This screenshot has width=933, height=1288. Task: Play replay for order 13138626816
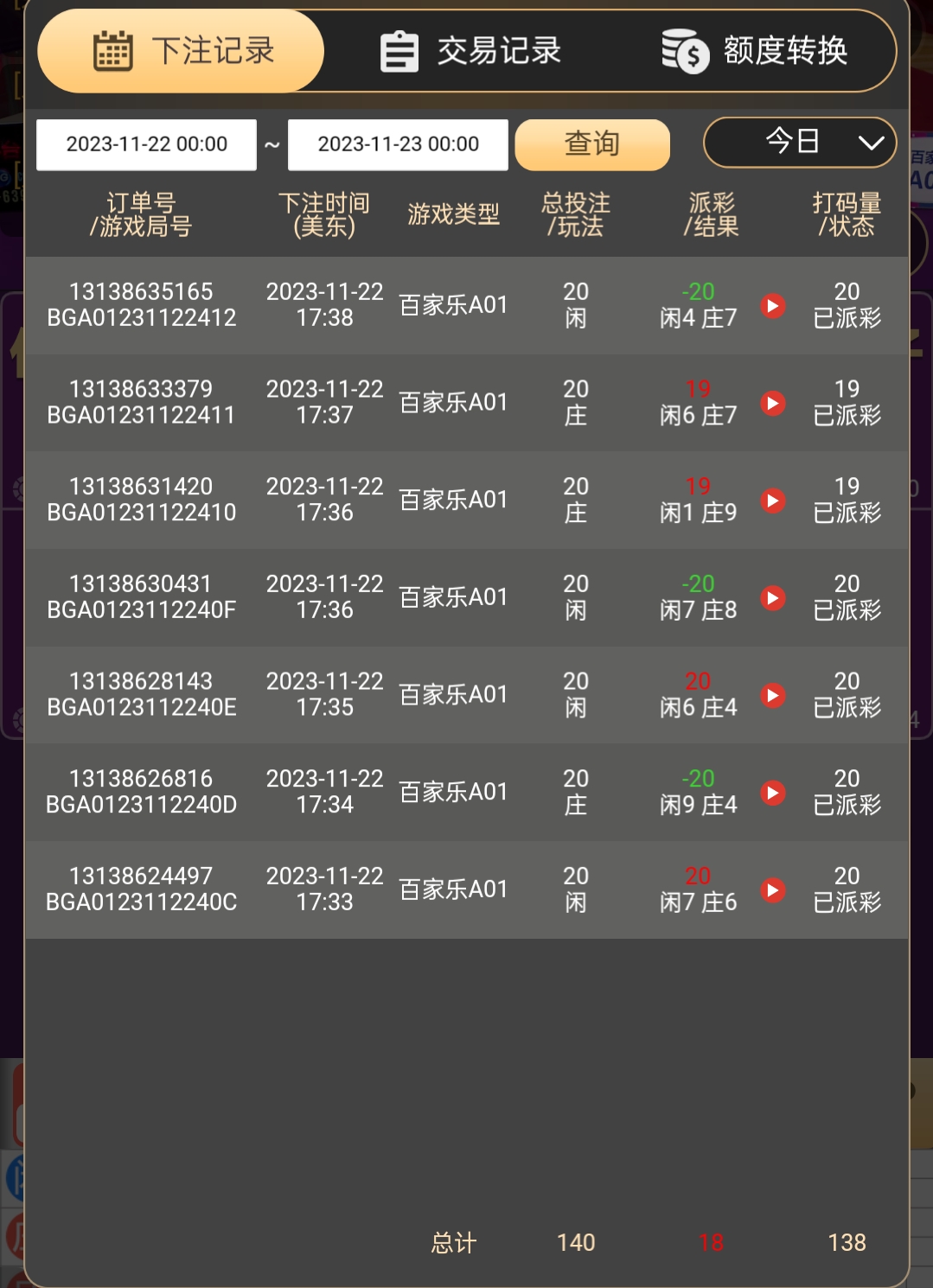pos(773,793)
